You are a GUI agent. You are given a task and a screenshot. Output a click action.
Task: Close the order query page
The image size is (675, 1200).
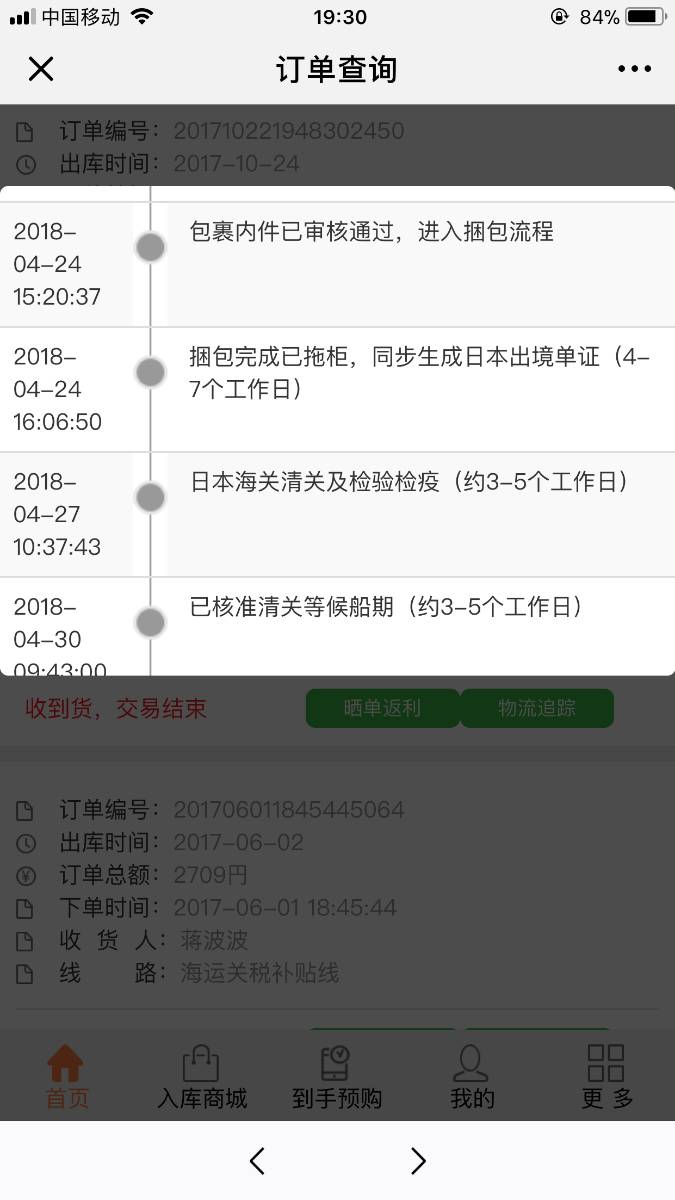(x=40, y=69)
